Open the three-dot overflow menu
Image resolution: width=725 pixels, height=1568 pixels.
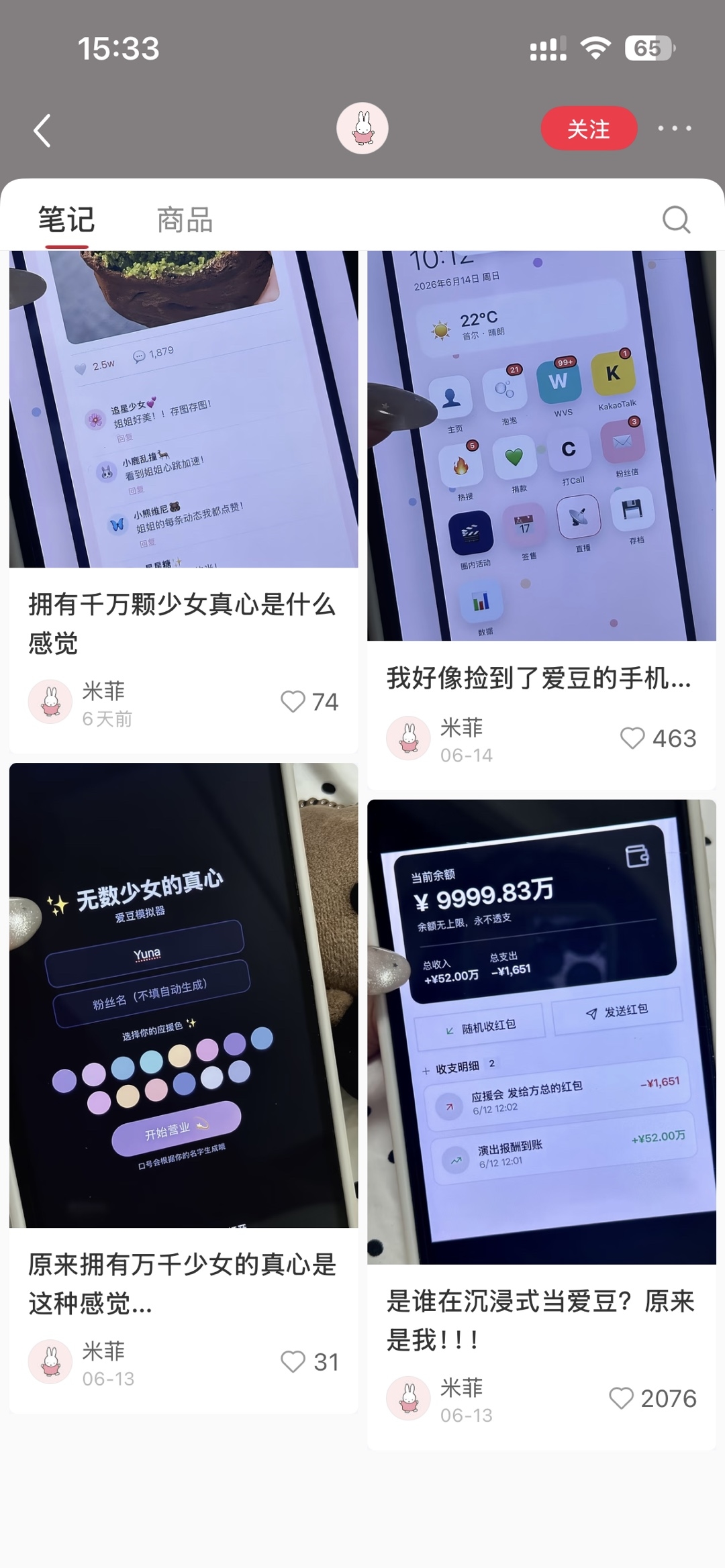[x=674, y=128]
